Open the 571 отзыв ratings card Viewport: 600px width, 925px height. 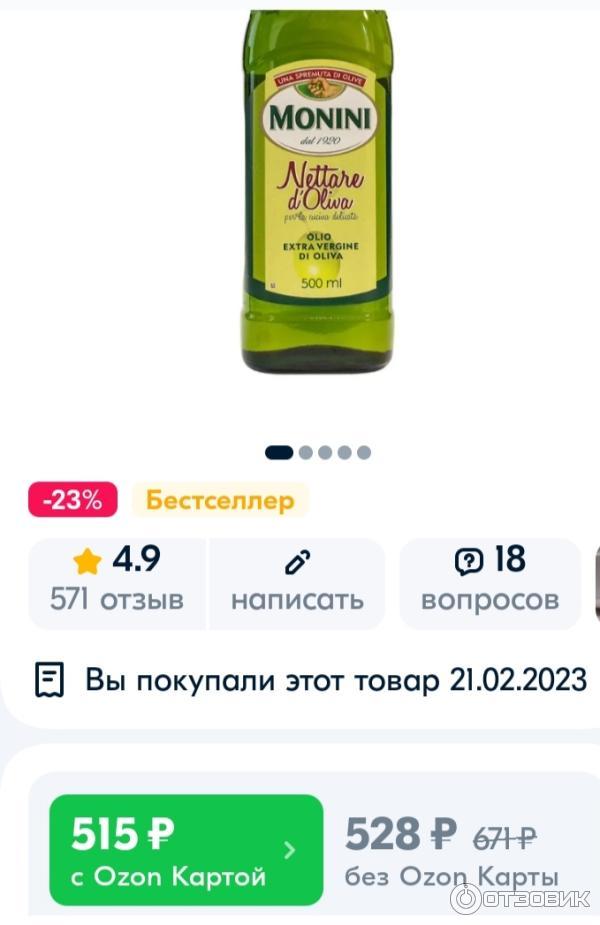click(117, 583)
